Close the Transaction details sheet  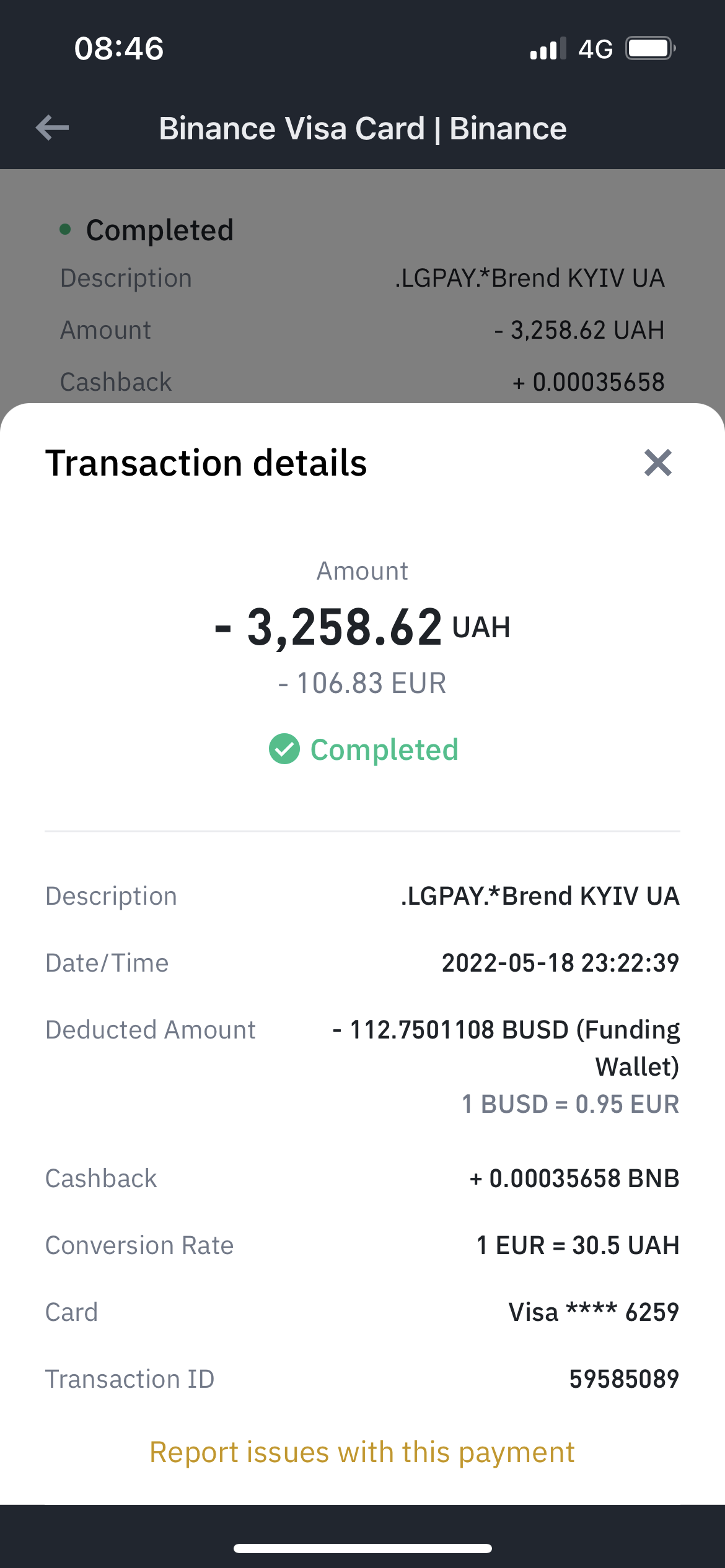pos(657,463)
